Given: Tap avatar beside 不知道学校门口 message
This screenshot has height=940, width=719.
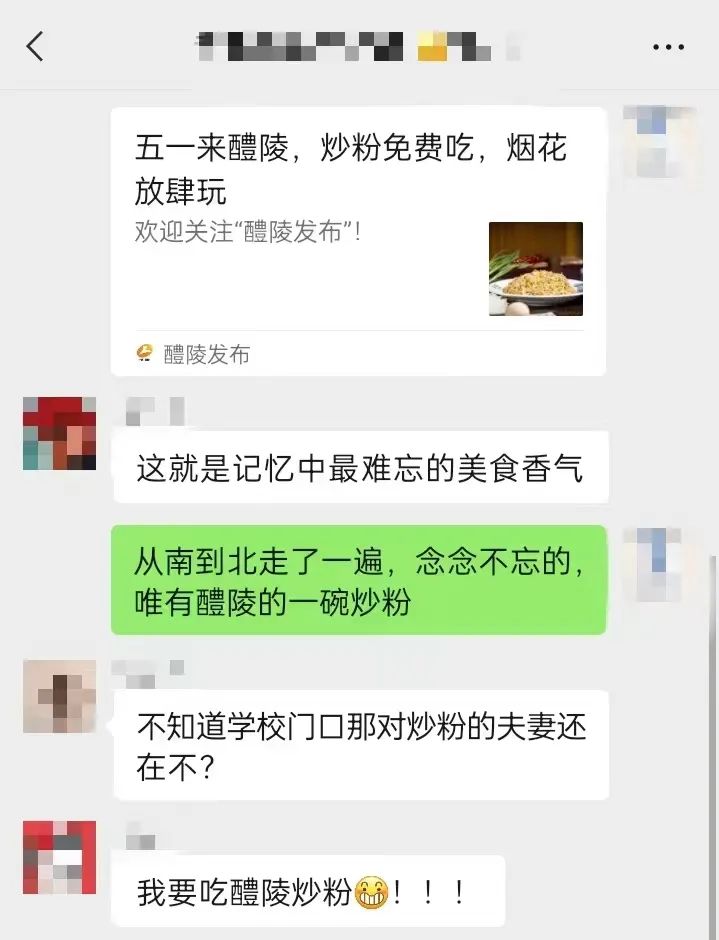Looking at the screenshot, I should click(59, 696).
